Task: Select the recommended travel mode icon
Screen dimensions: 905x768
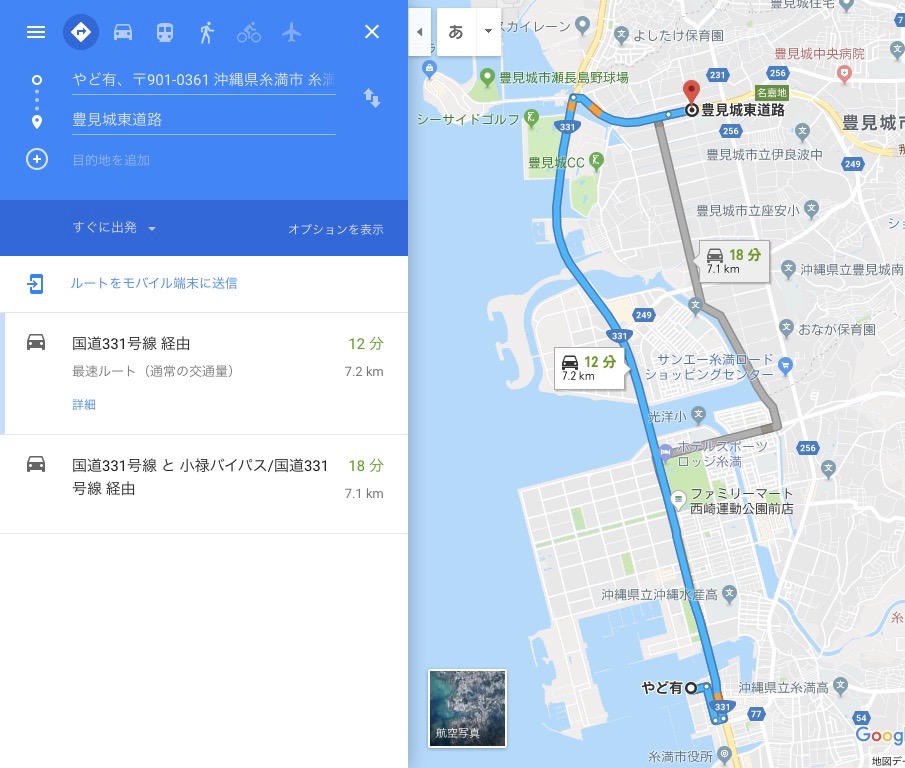Action: tap(81, 32)
